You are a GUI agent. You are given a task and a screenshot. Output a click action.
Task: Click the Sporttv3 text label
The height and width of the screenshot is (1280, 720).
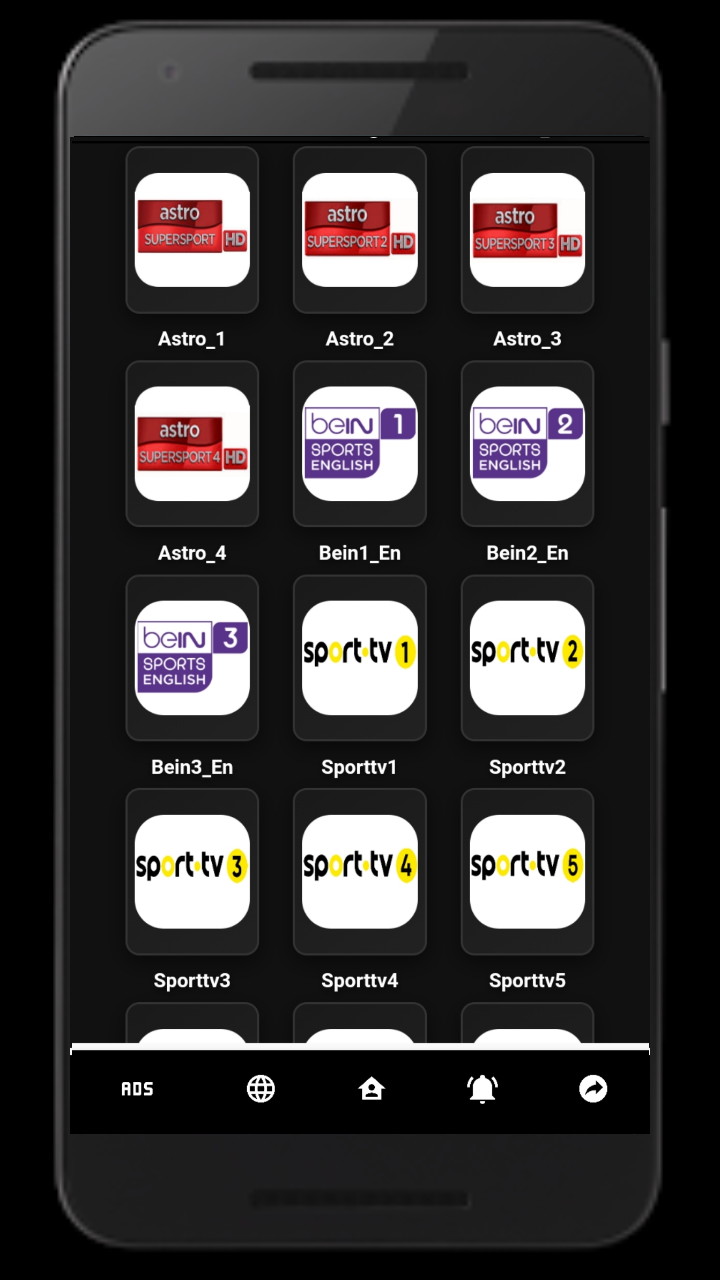191,981
